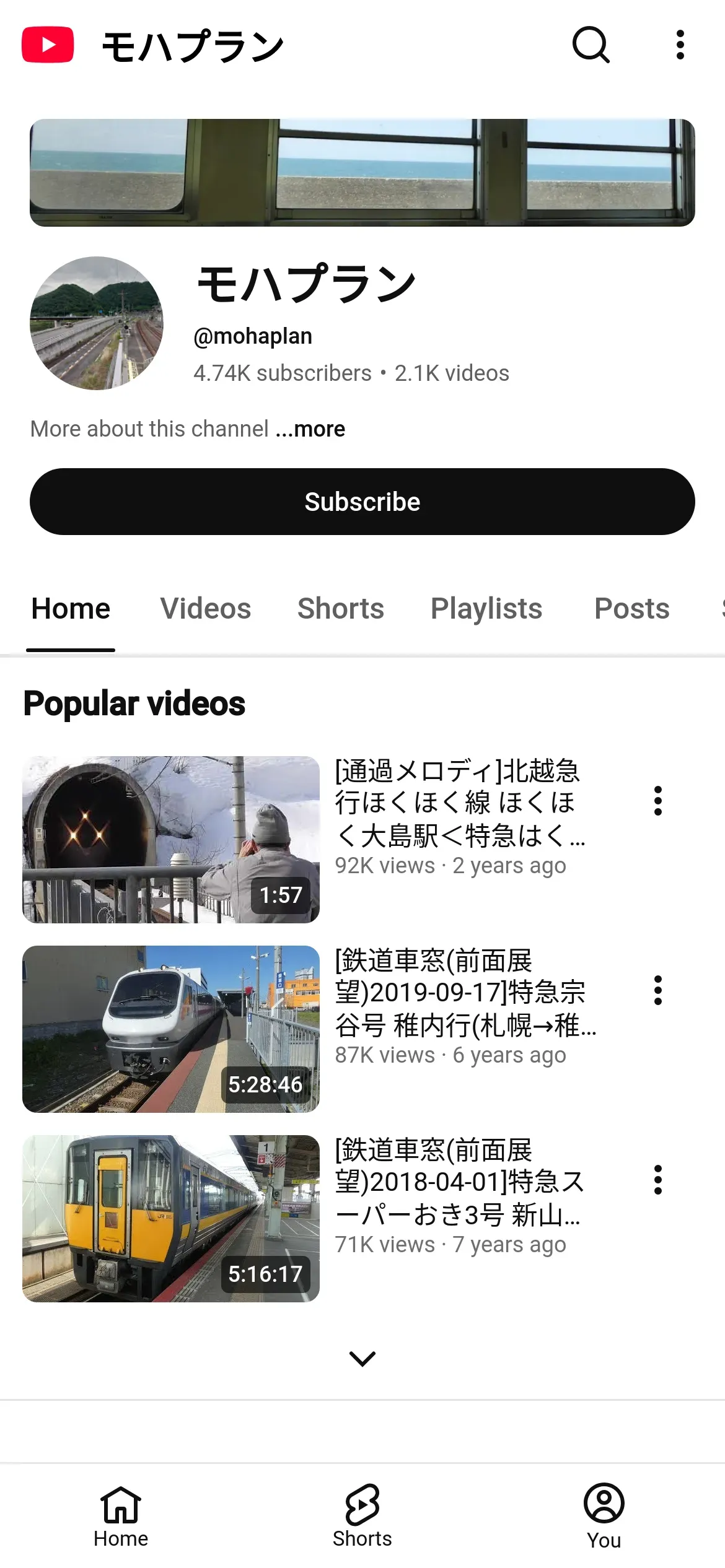Image resolution: width=725 pixels, height=1568 pixels.
Task: Switch to the Shorts channel tab
Action: 341,608
